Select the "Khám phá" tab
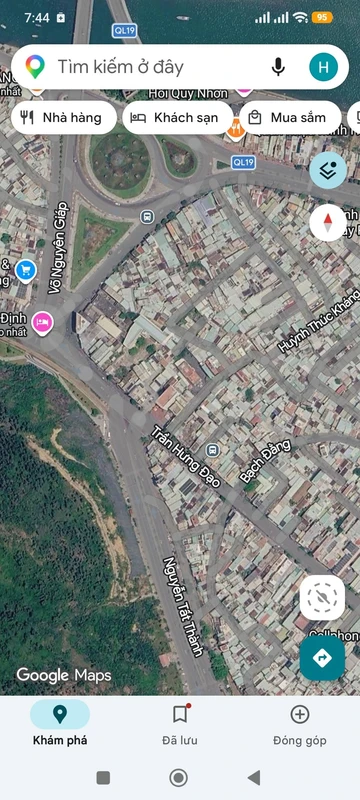 60,725
